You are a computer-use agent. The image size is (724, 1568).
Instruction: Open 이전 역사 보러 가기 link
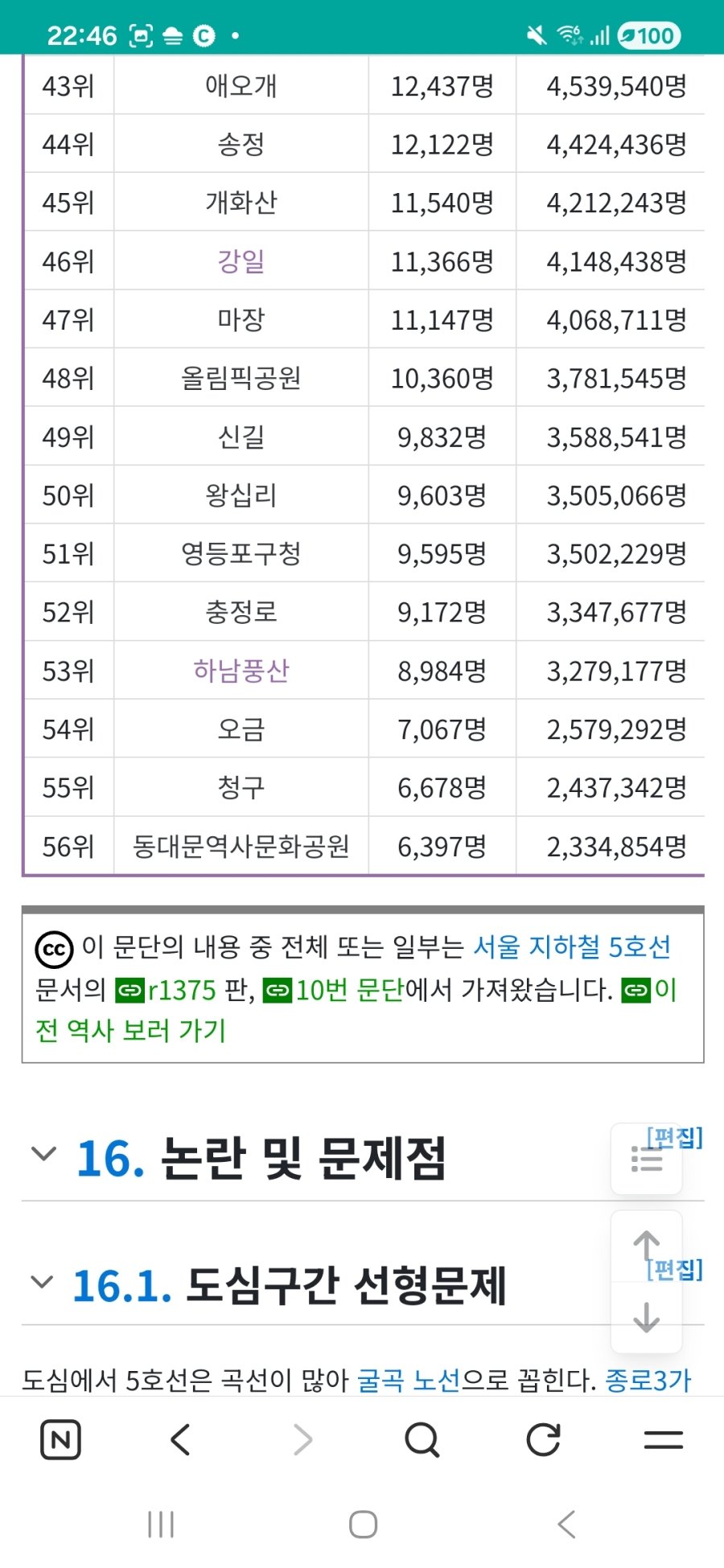130,1030
